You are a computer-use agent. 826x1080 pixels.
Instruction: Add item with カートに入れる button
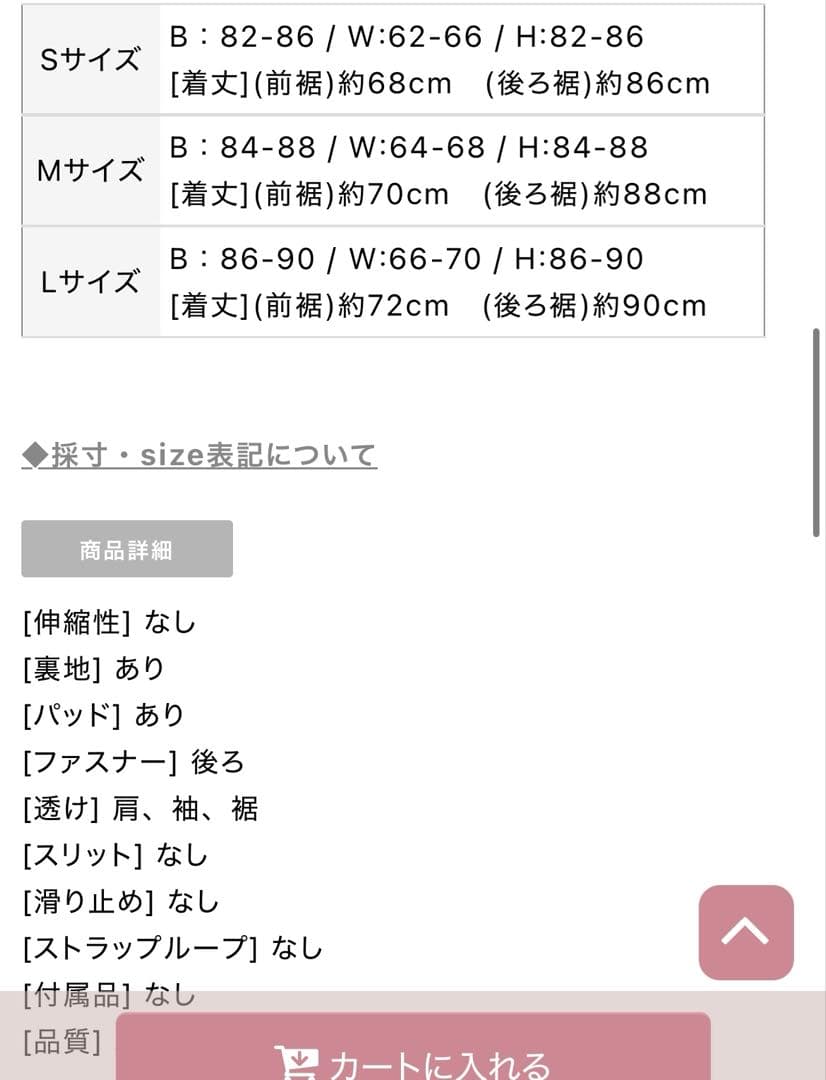(413, 1054)
